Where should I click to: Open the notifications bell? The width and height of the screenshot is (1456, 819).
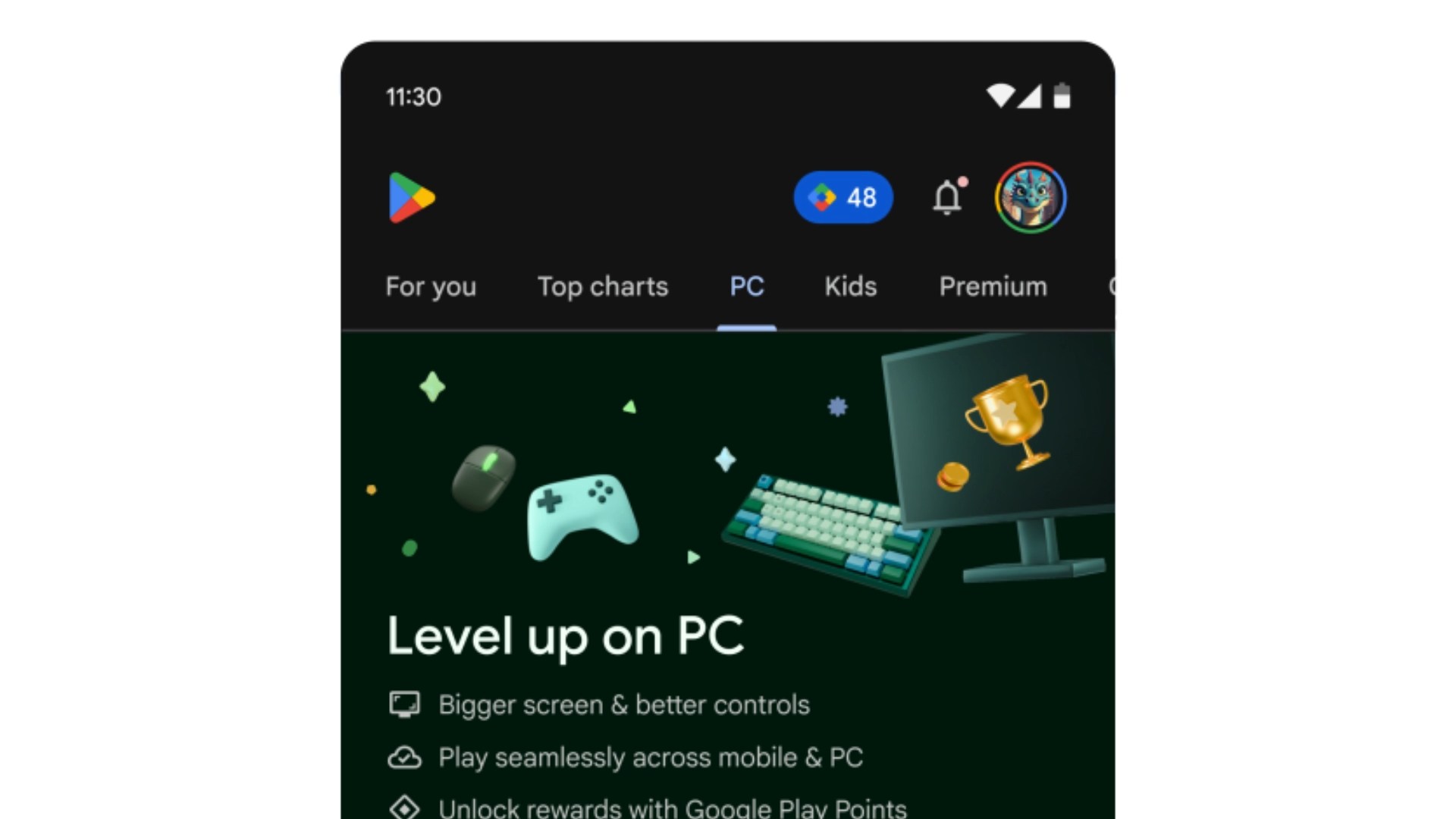click(947, 198)
